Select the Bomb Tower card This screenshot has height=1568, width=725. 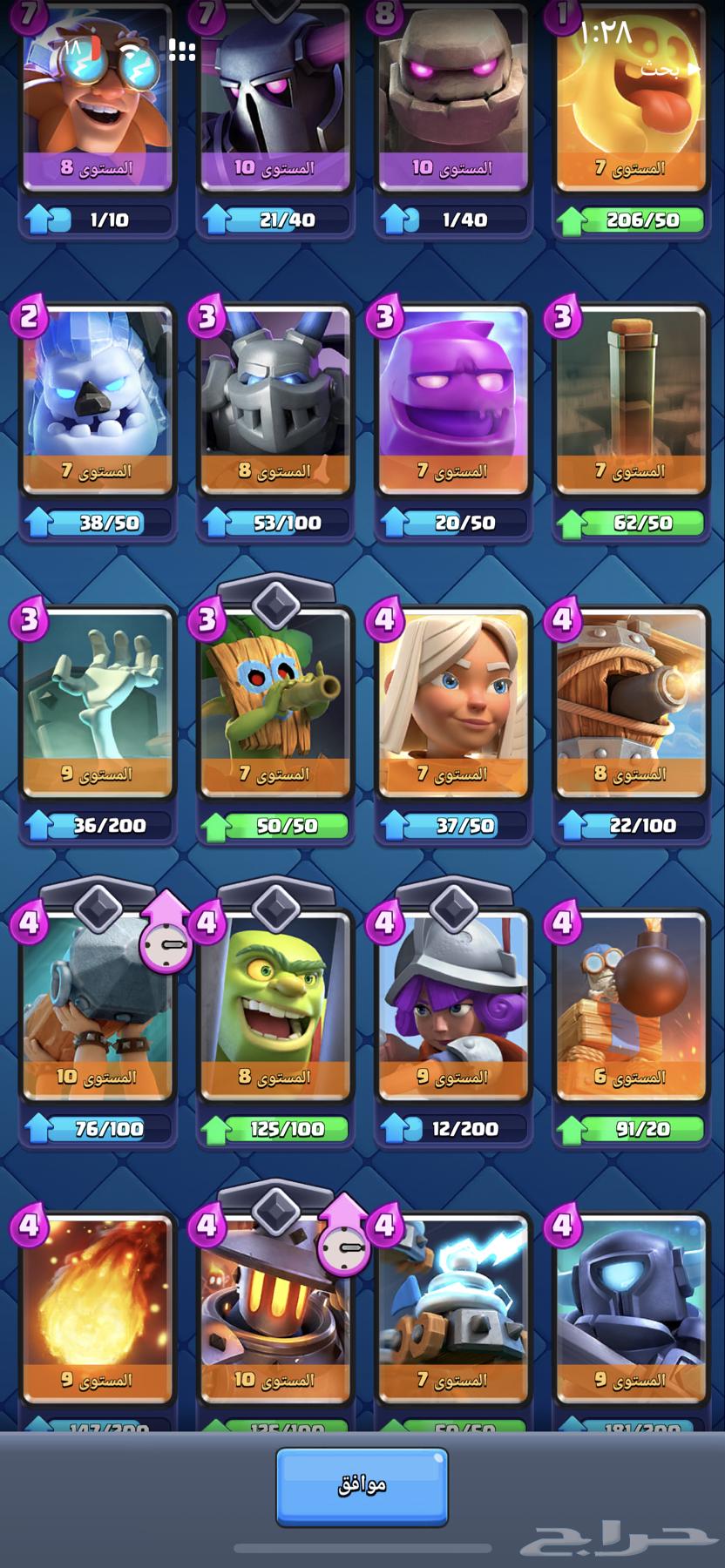click(x=630, y=1006)
